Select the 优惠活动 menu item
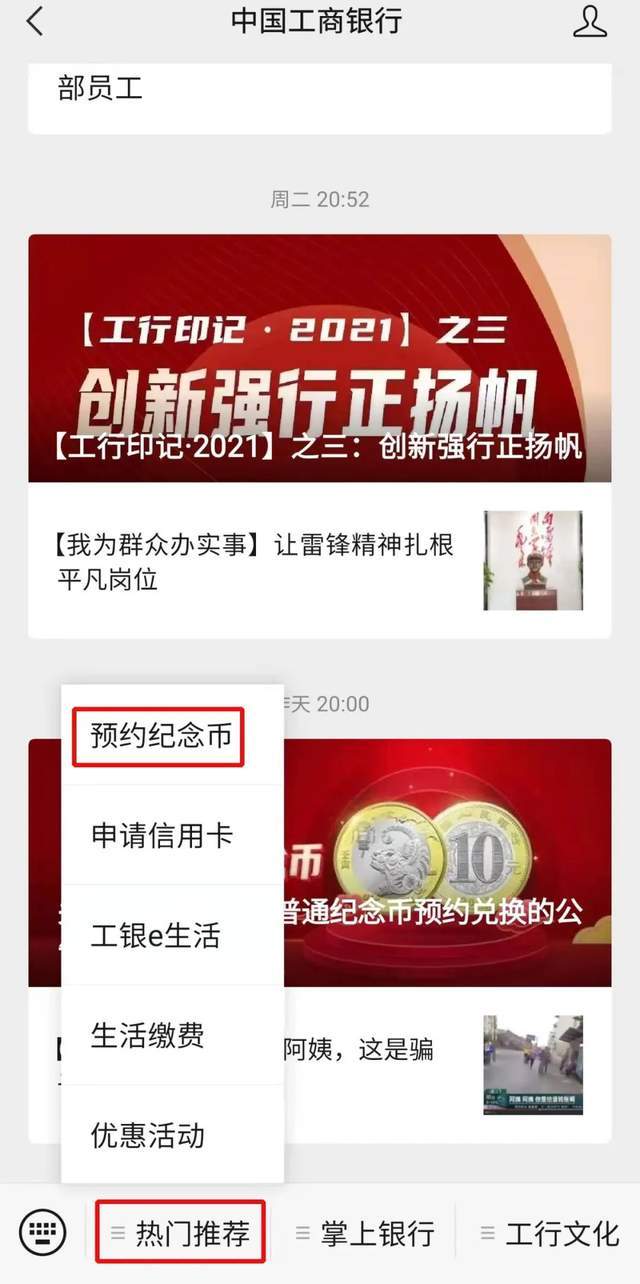The width and height of the screenshot is (640, 1284). tap(148, 1135)
